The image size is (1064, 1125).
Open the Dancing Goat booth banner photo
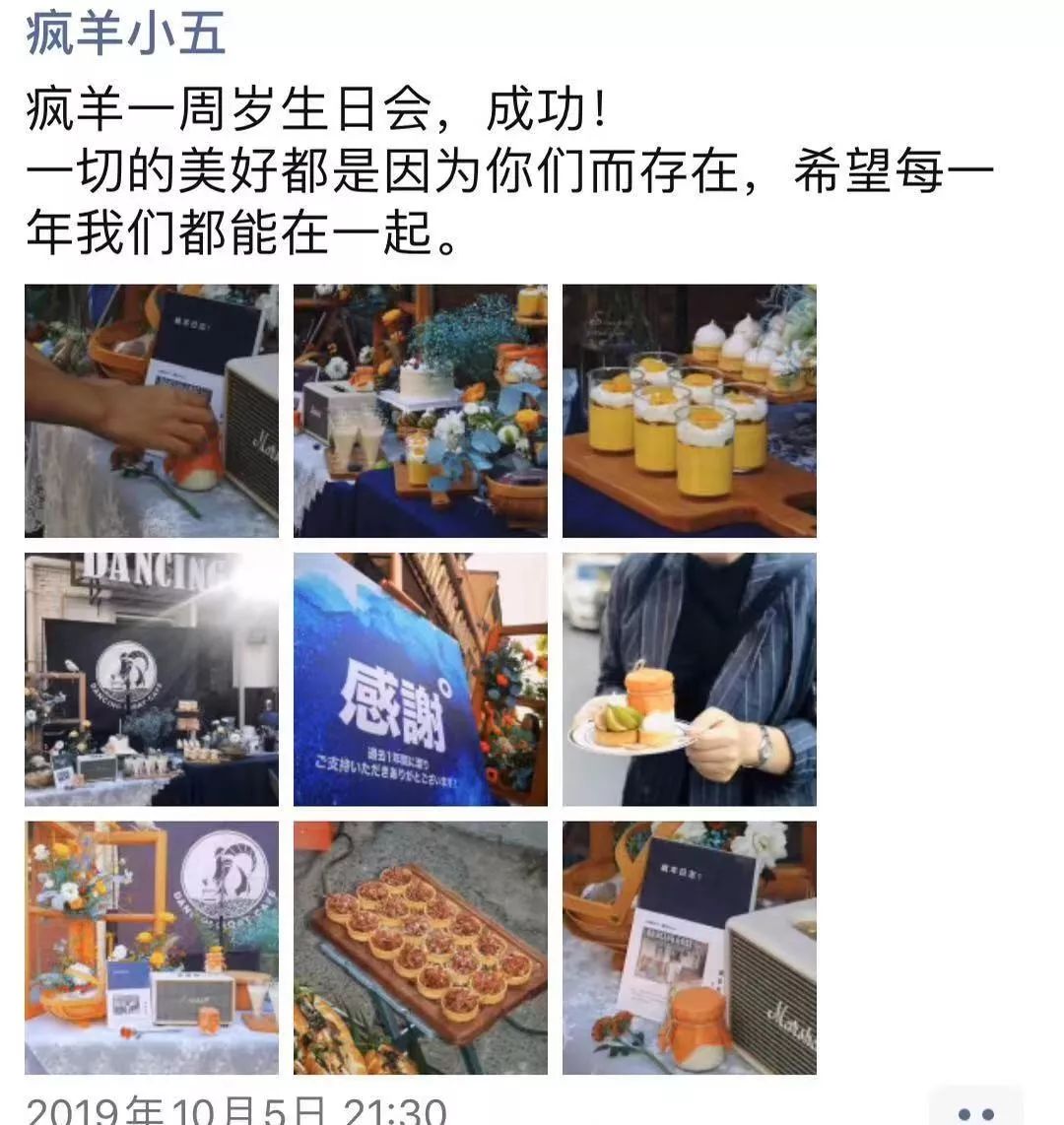[x=152, y=680]
